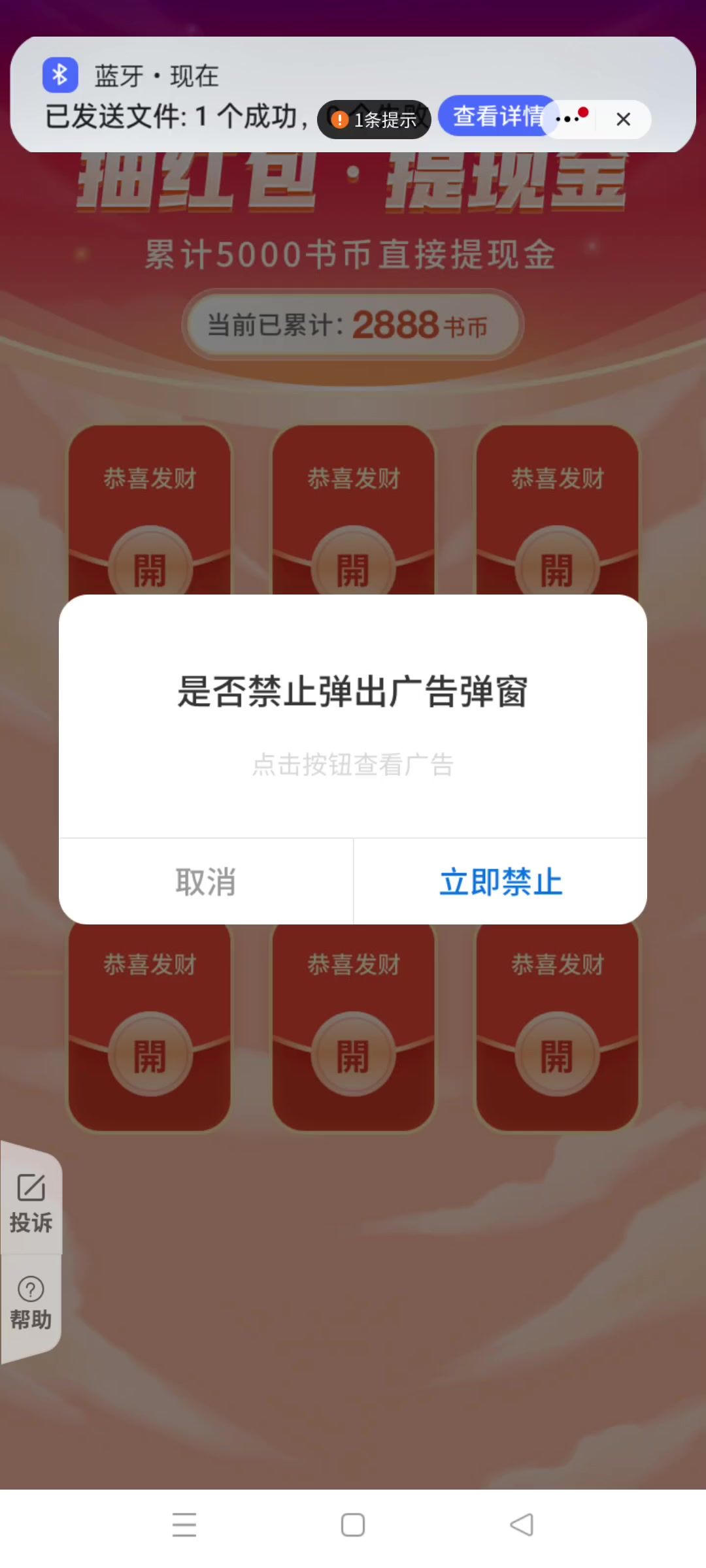
Task: Tap 取消 in the ad popup dialog
Action: click(x=205, y=882)
